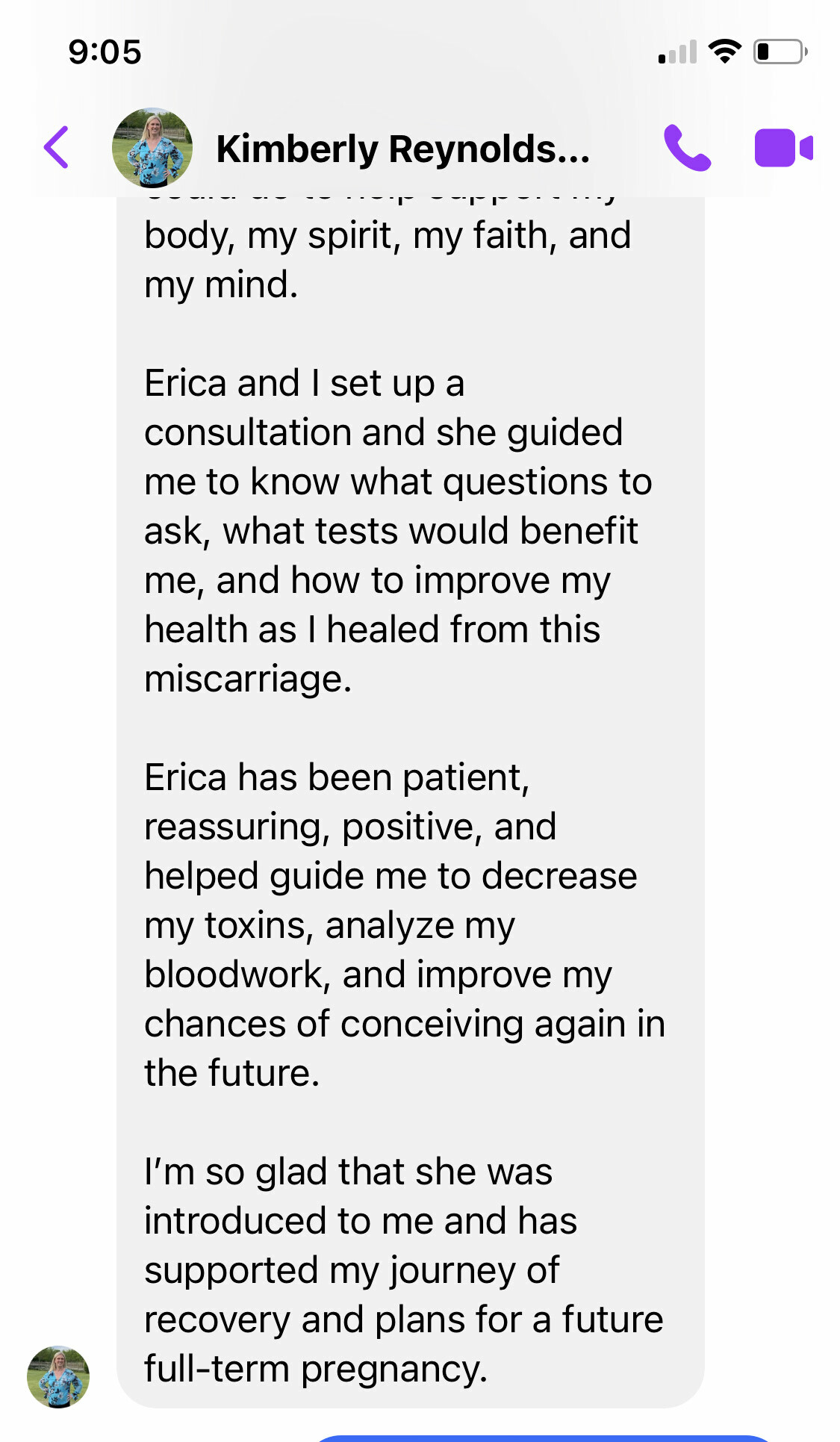
Task: Start a video call with Kimberly Reynolds
Action: pyautogui.click(x=783, y=148)
